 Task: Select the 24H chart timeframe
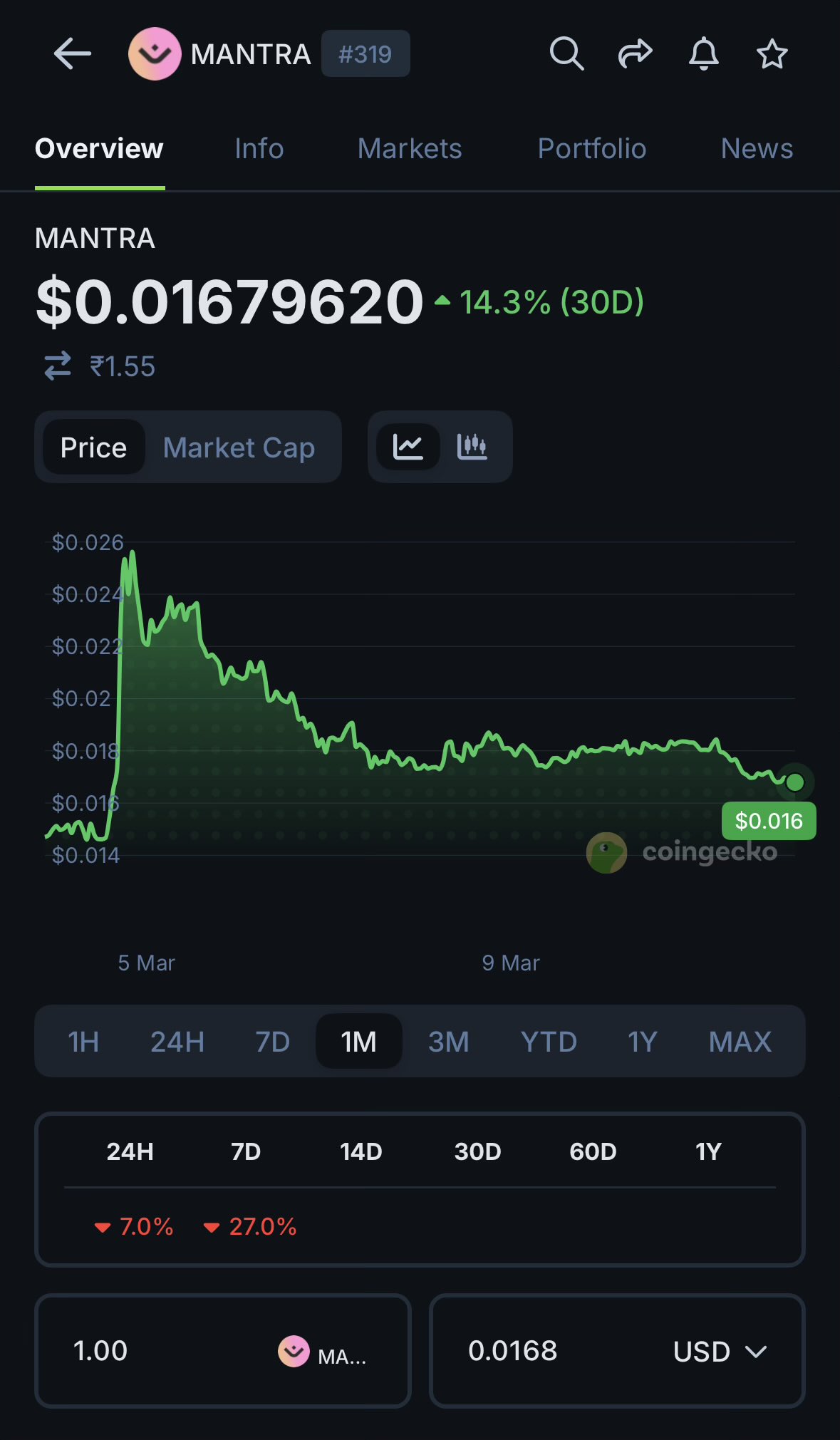(177, 1042)
